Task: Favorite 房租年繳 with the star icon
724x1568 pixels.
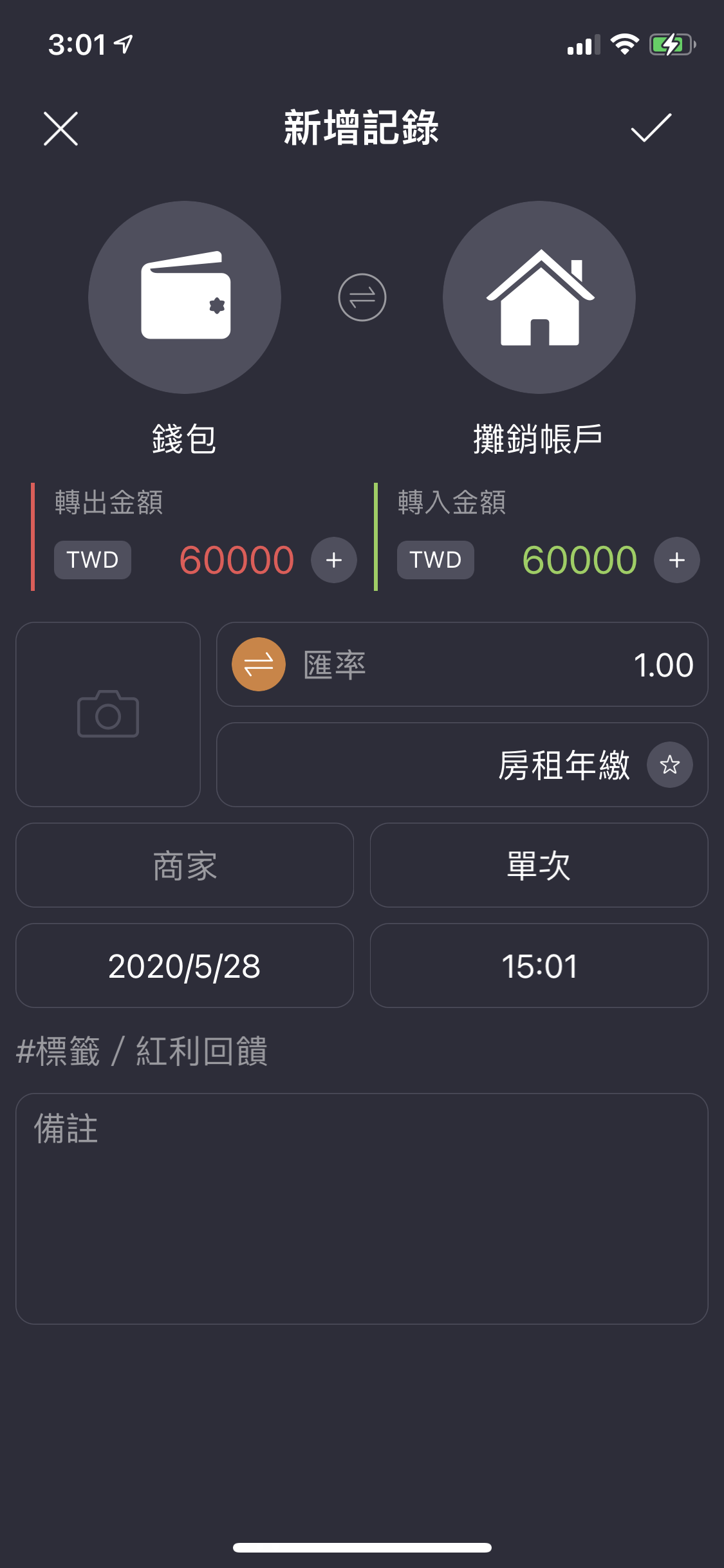Action: click(x=669, y=765)
